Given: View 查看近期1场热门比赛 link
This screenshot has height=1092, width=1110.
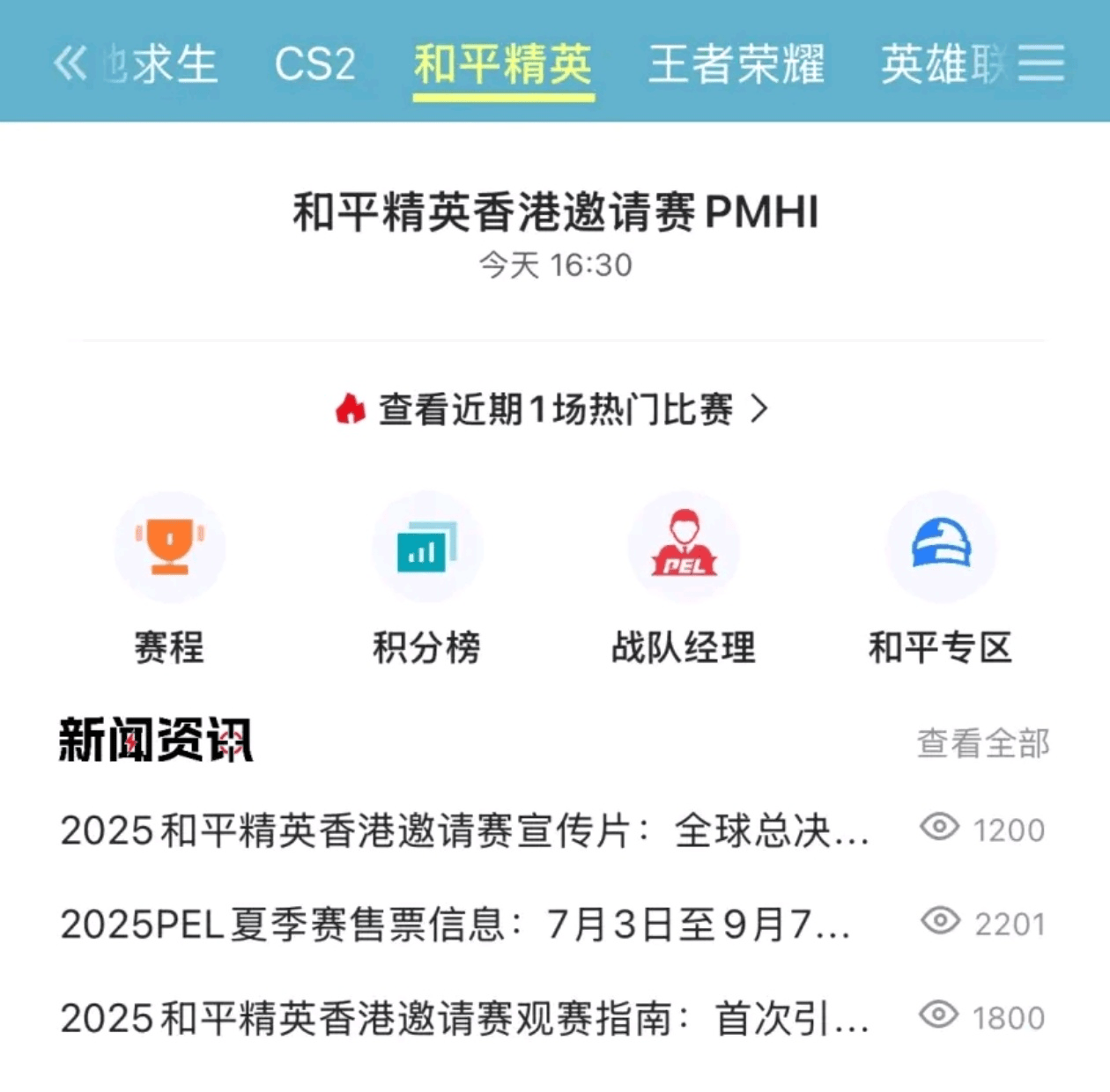Looking at the screenshot, I should (553, 409).
